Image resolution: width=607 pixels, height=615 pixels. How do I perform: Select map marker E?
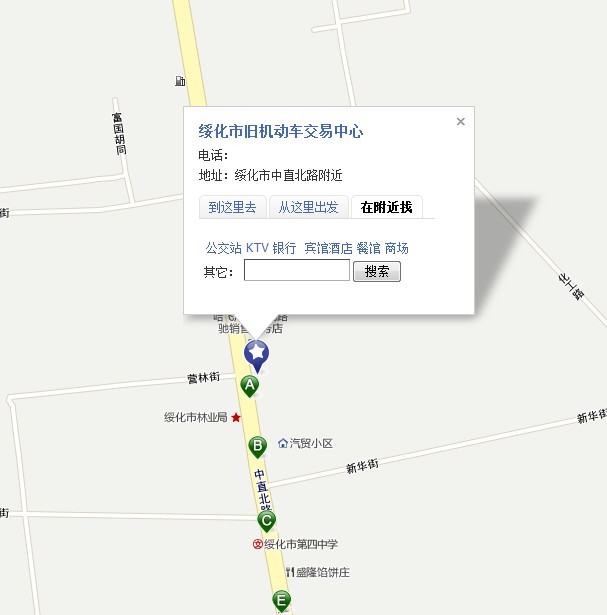[x=282, y=600]
